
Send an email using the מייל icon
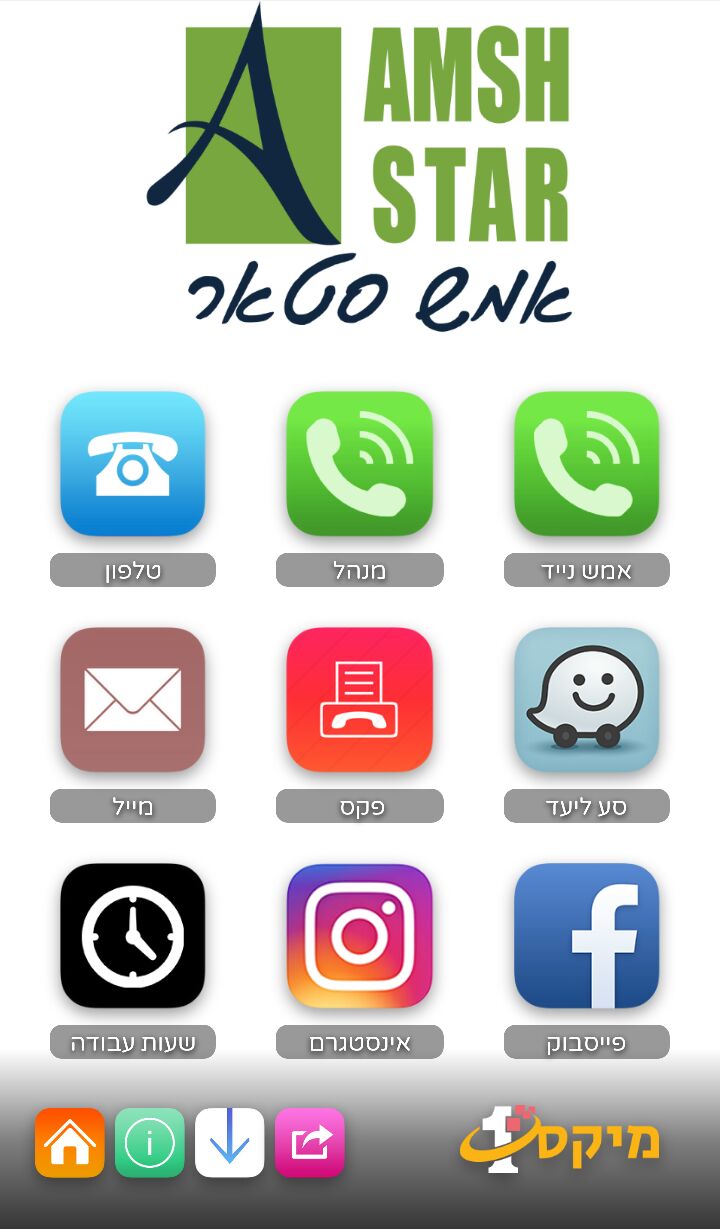pyautogui.click(x=133, y=700)
